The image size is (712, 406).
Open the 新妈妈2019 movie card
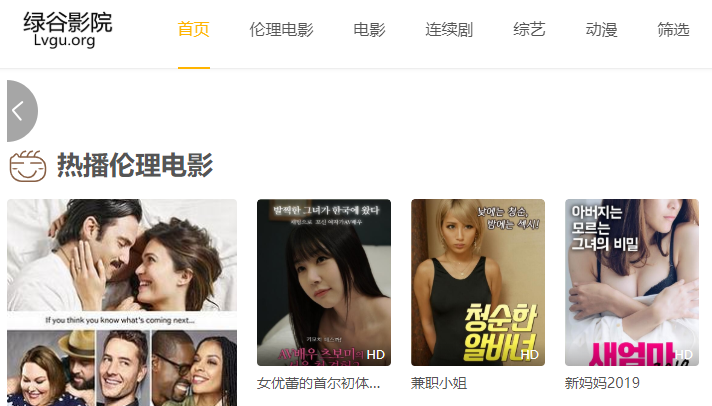tap(632, 283)
